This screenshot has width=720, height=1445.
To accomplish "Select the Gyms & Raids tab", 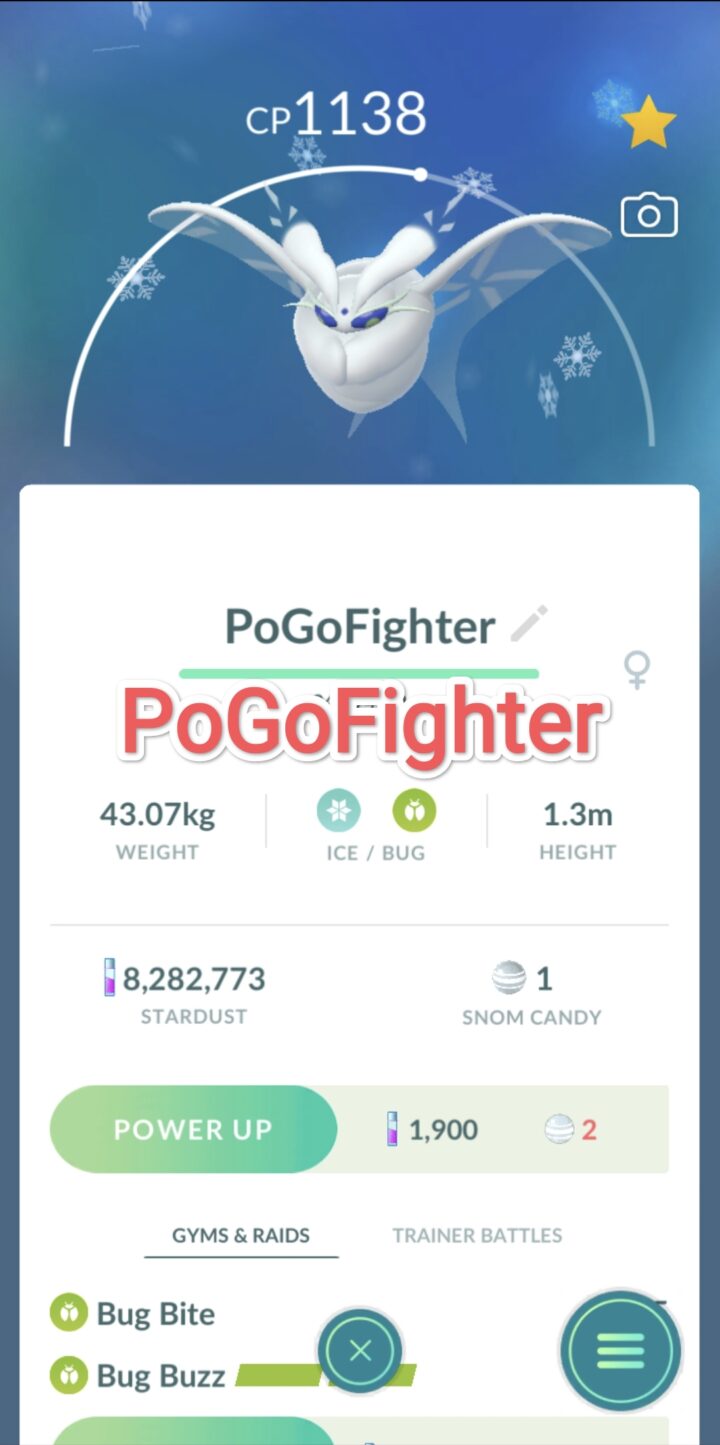I will 241,1236.
